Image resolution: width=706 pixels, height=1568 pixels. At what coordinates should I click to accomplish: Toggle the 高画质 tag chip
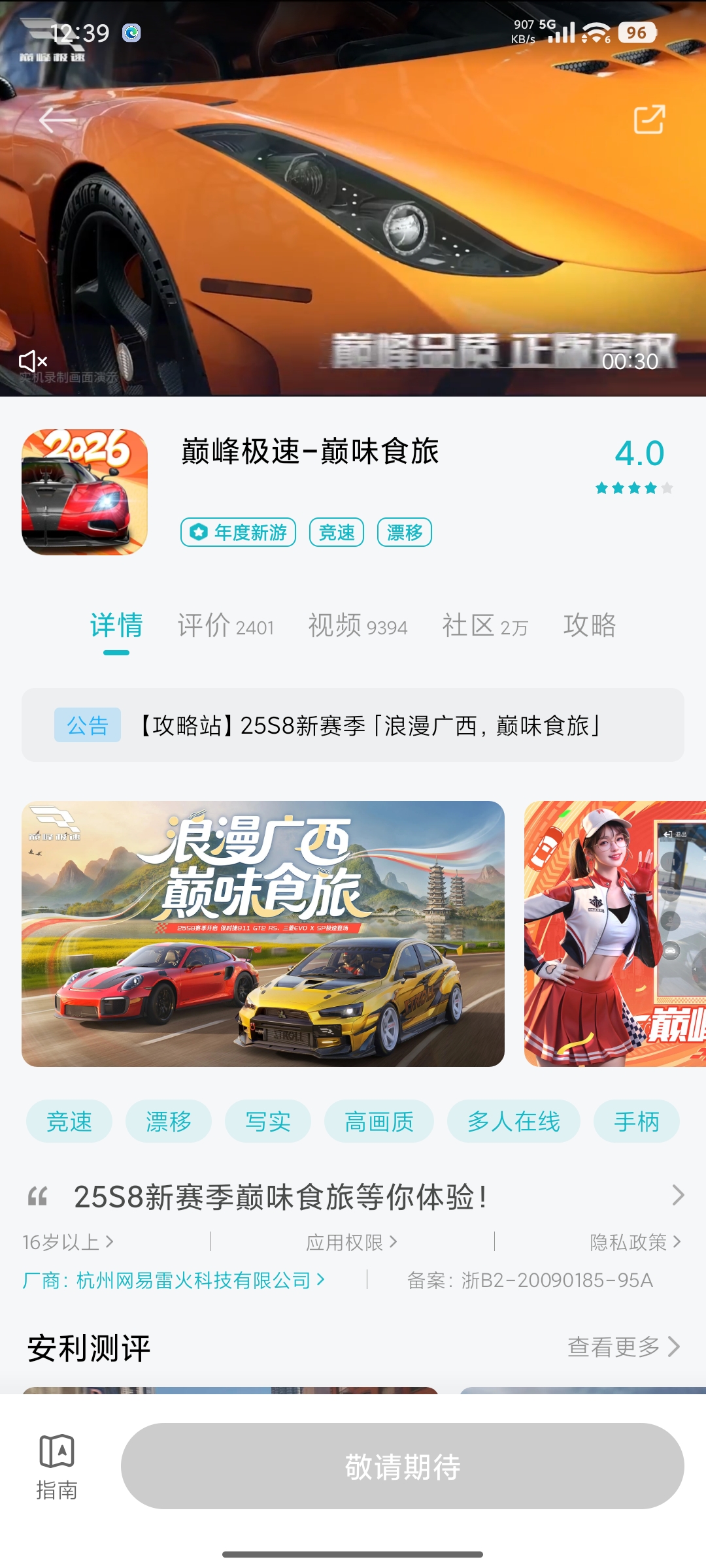click(x=378, y=1120)
